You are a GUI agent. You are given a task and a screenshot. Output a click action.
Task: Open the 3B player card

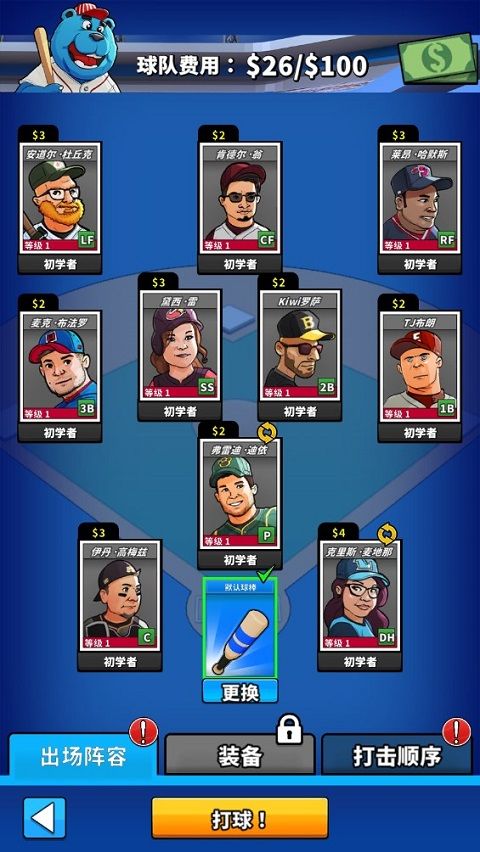point(60,367)
